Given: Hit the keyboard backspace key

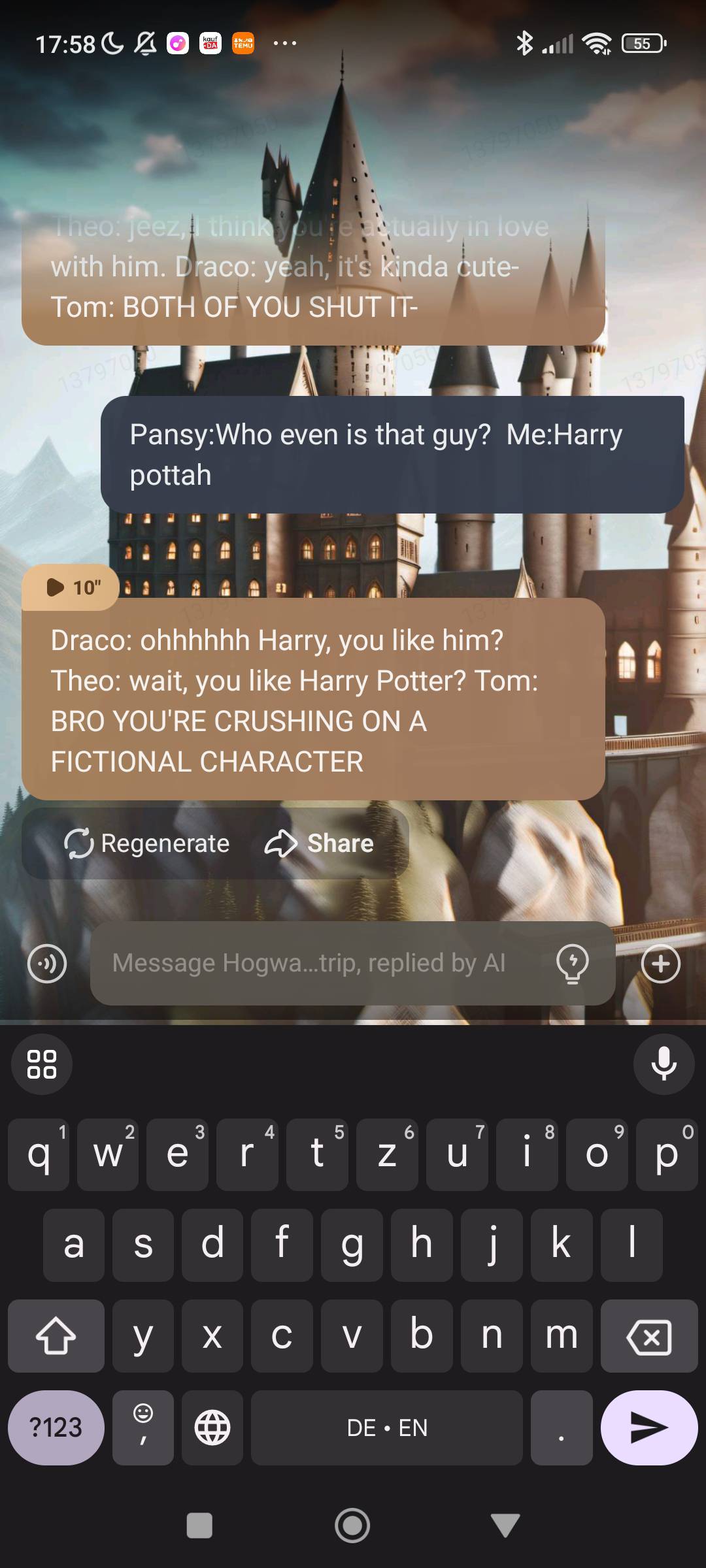Looking at the screenshot, I should (x=648, y=1336).
